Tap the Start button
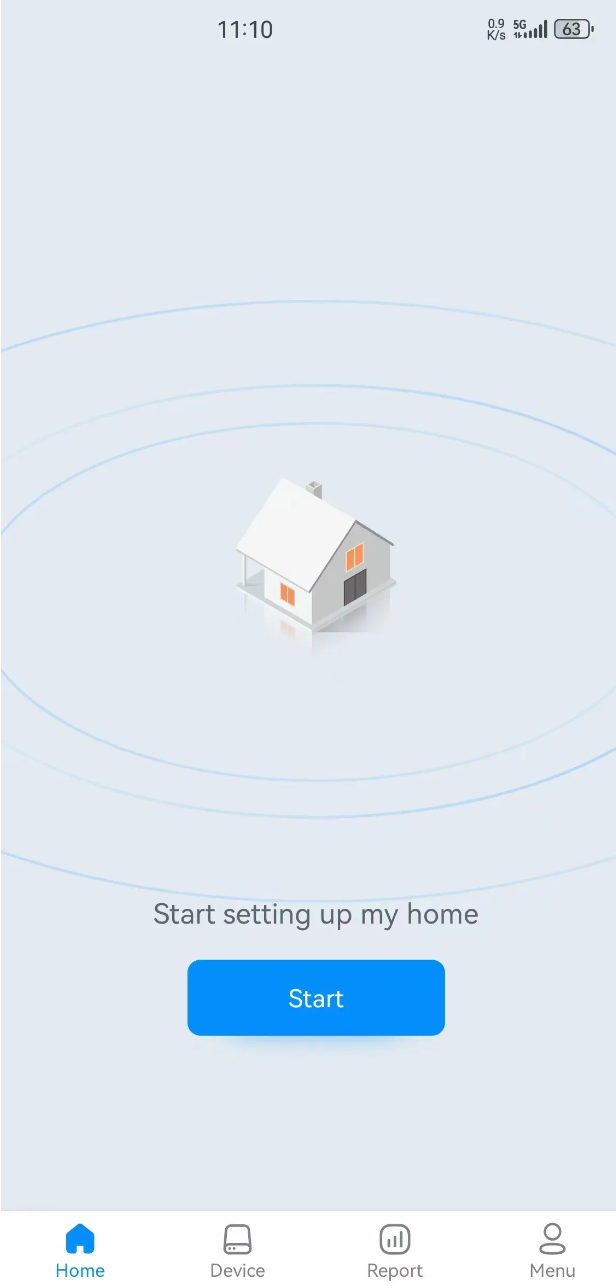Image resolution: width=616 pixels, height=1288 pixels. pos(316,998)
